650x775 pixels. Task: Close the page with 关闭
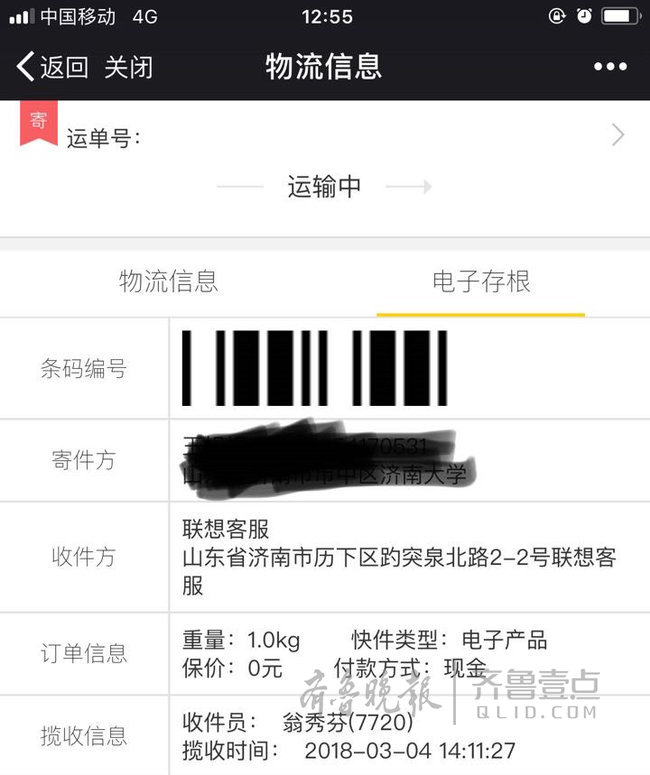point(129,67)
